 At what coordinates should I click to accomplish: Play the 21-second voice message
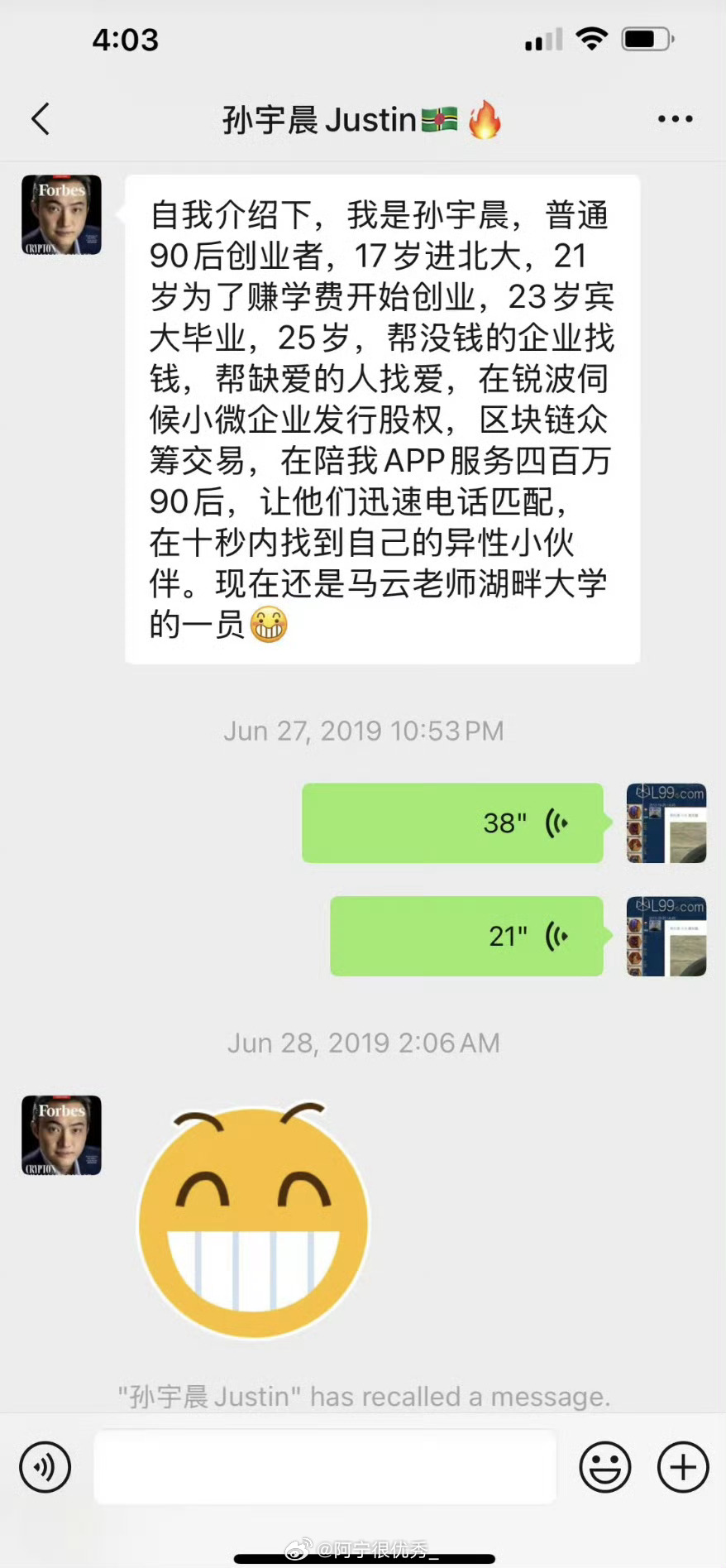click(466, 936)
